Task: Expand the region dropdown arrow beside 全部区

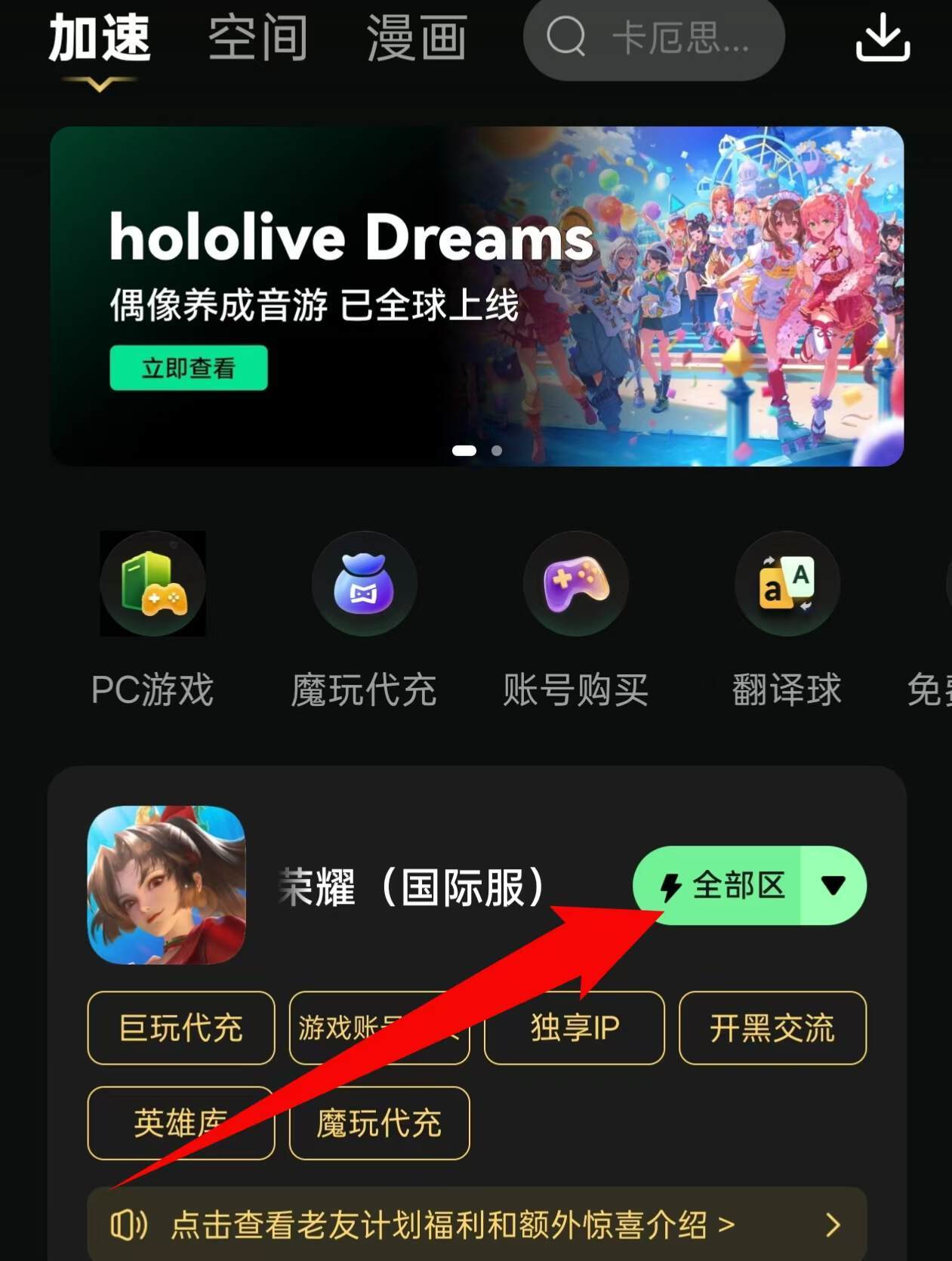Action: [x=833, y=885]
